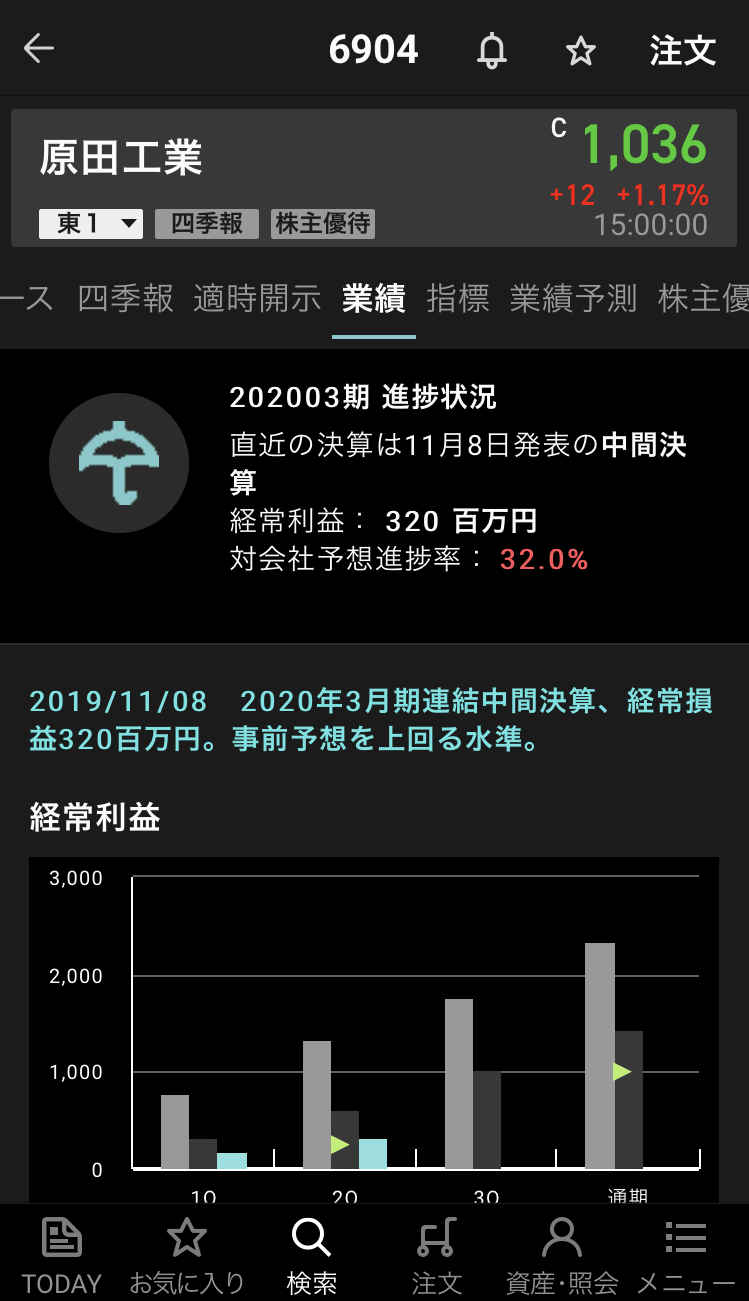The image size is (749, 1301).
Task: Add stock 6904 to favorites star
Action: click(x=581, y=50)
